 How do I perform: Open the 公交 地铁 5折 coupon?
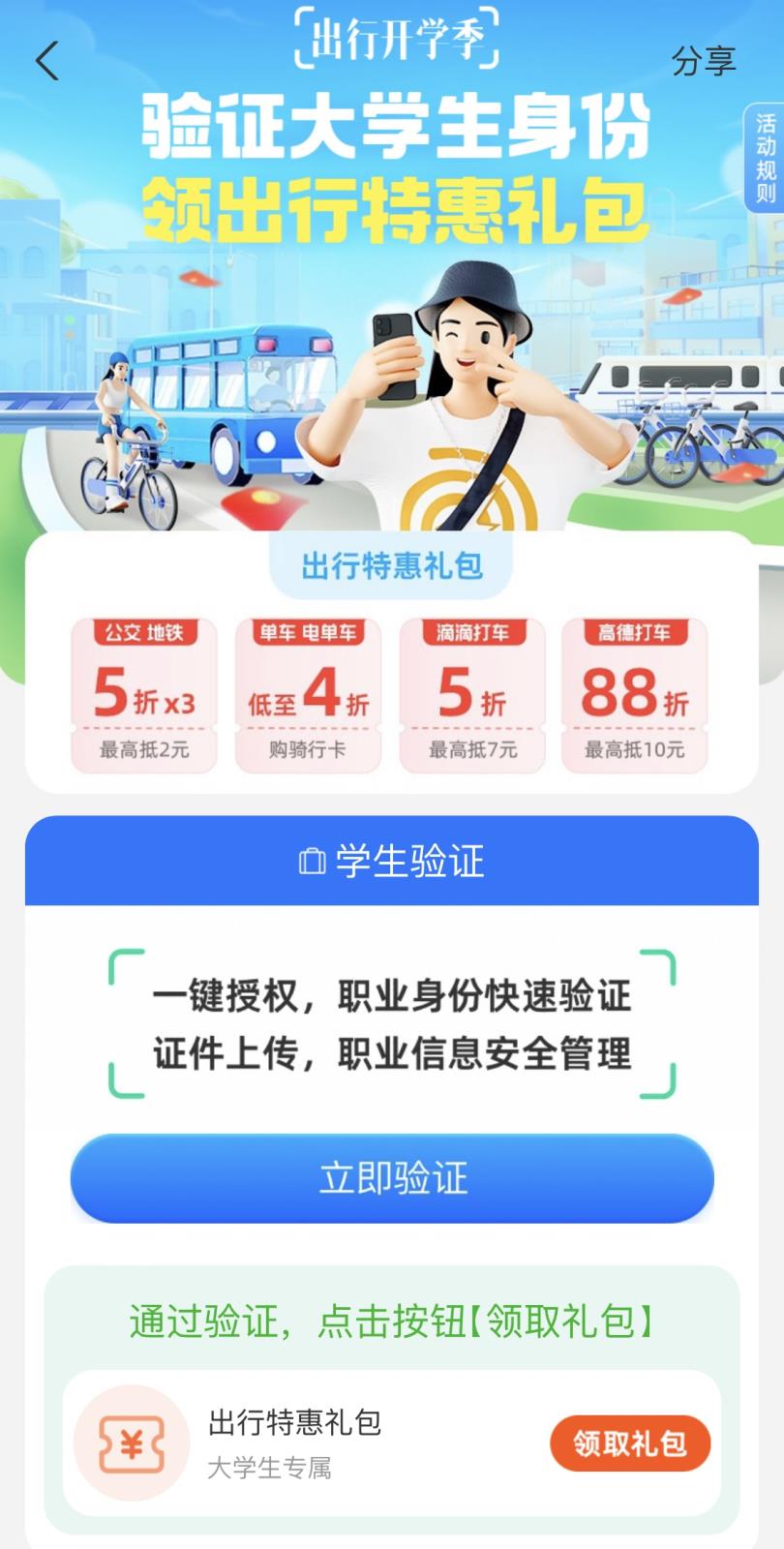144,695
